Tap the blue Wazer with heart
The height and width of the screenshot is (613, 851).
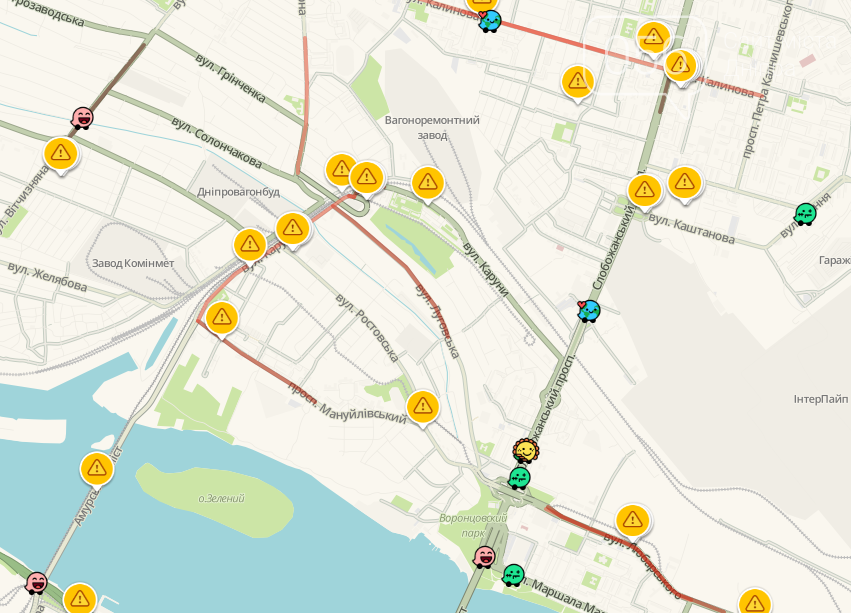[x=589, y=311]
